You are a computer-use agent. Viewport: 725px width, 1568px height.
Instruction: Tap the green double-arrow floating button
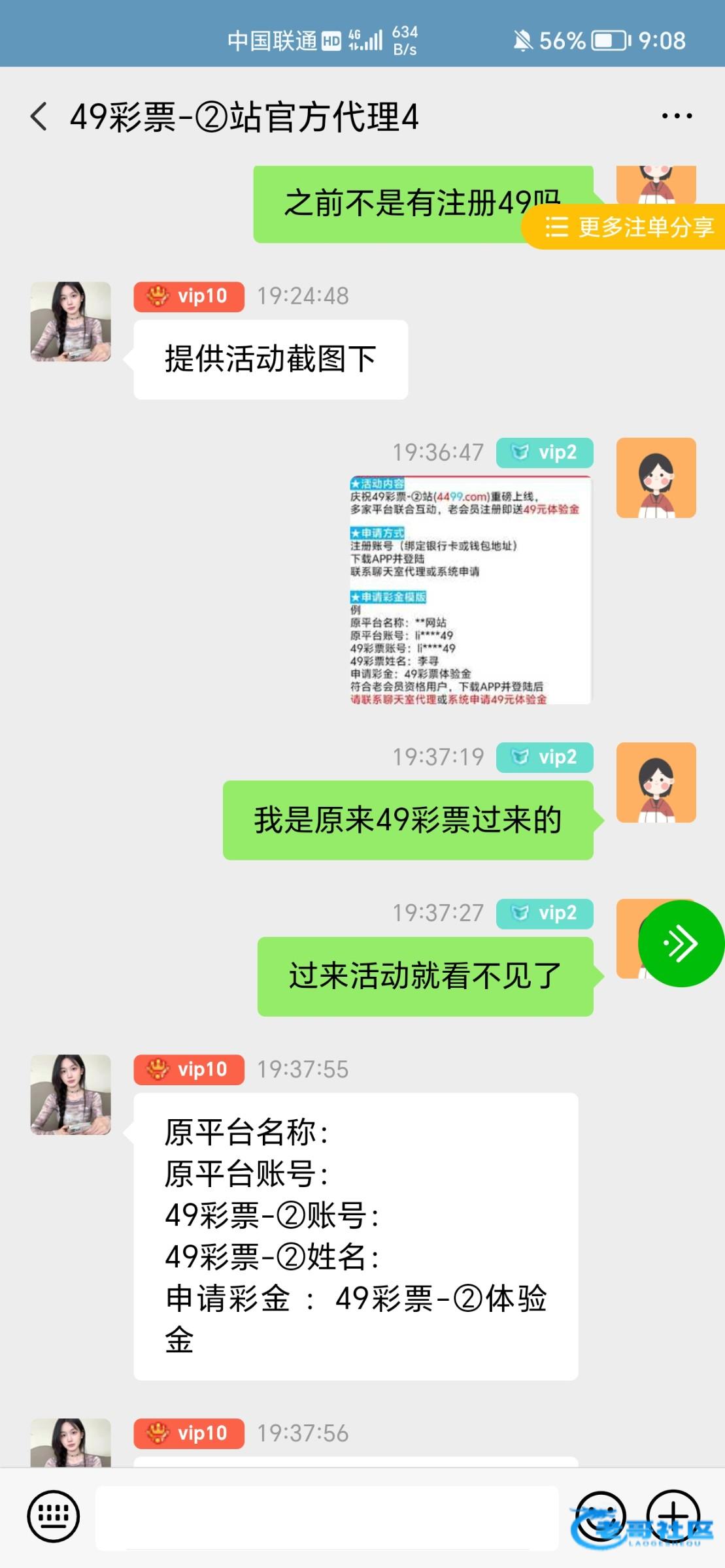[681, 943]
